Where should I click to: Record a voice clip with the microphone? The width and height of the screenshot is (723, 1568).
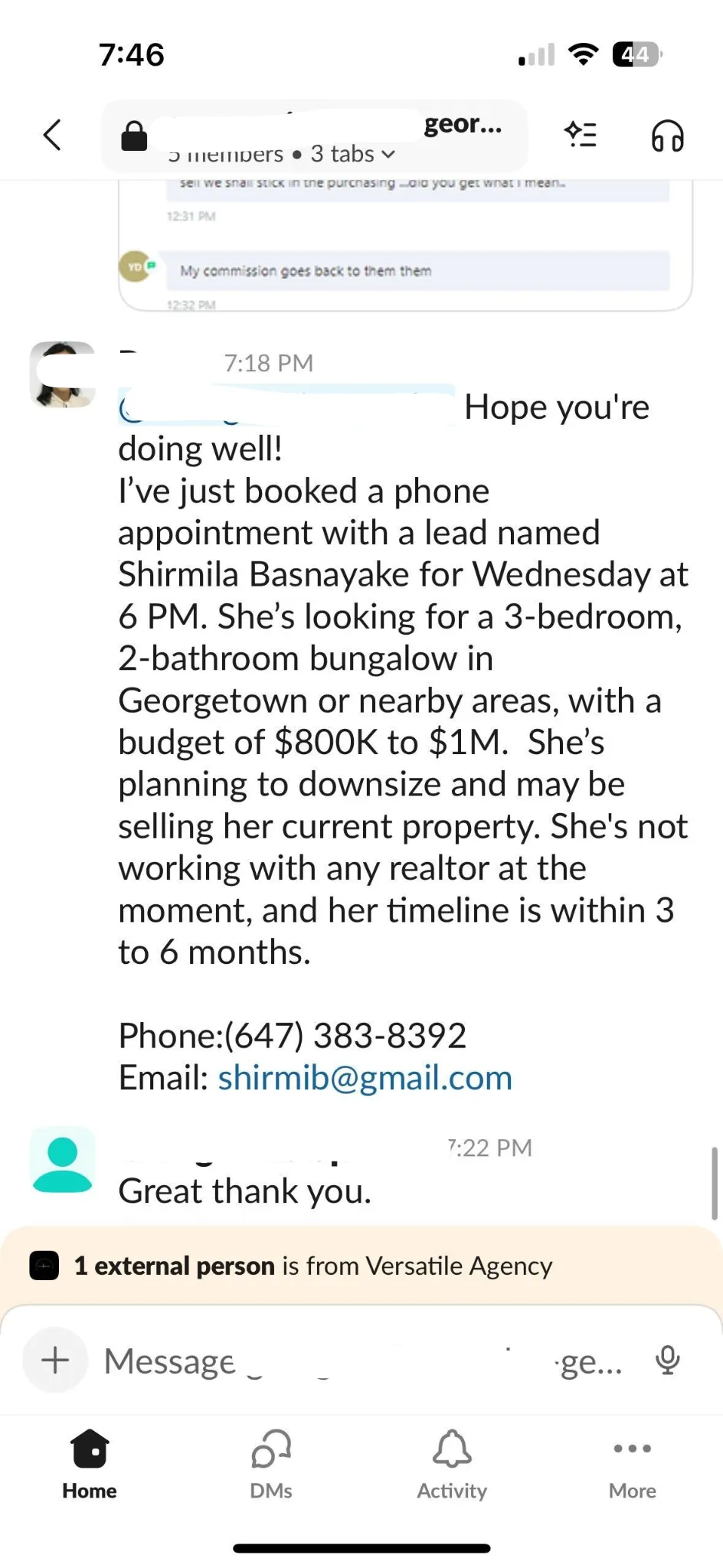pos(667,1361)
